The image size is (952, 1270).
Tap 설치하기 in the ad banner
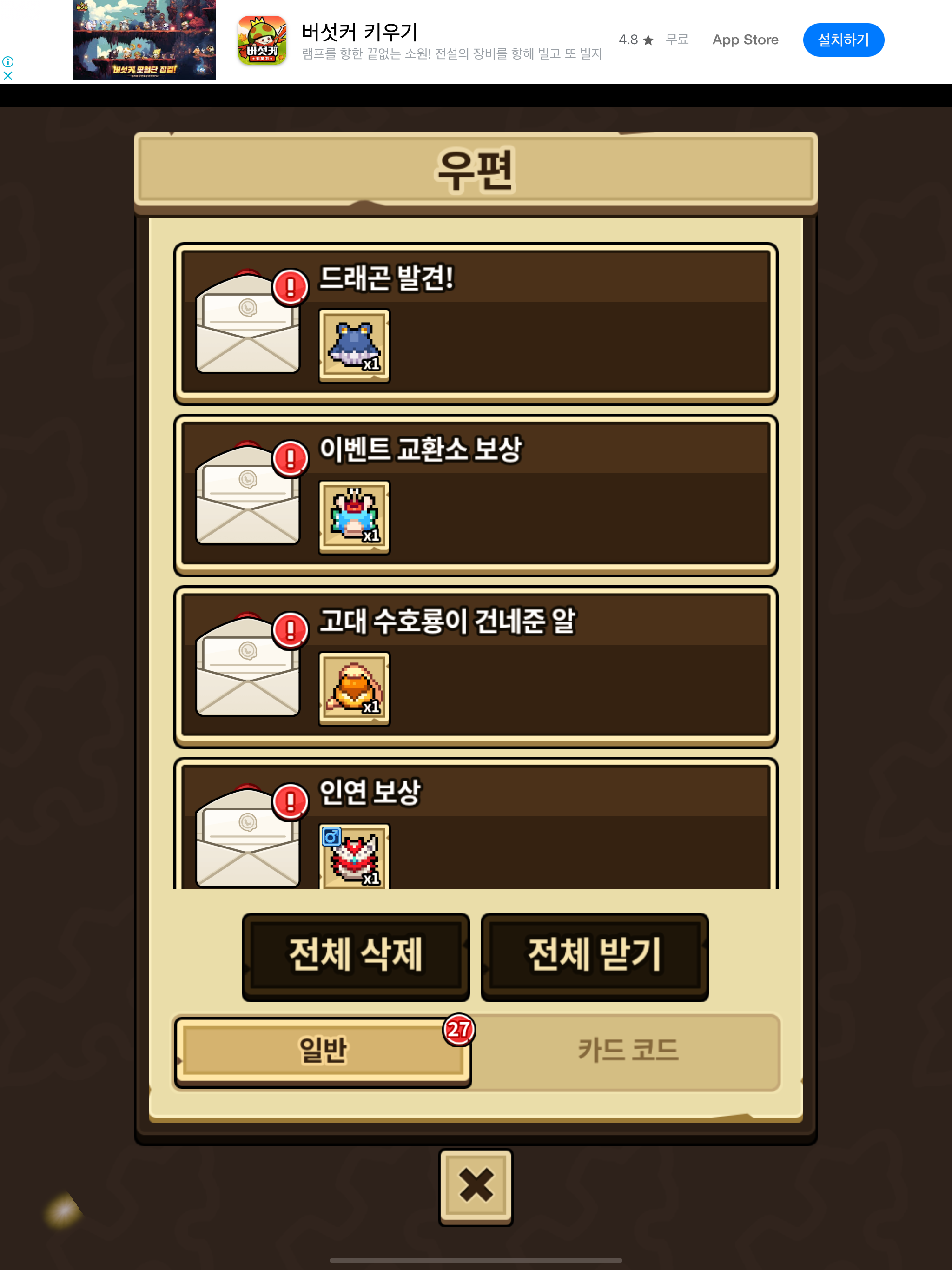[843, 40]
